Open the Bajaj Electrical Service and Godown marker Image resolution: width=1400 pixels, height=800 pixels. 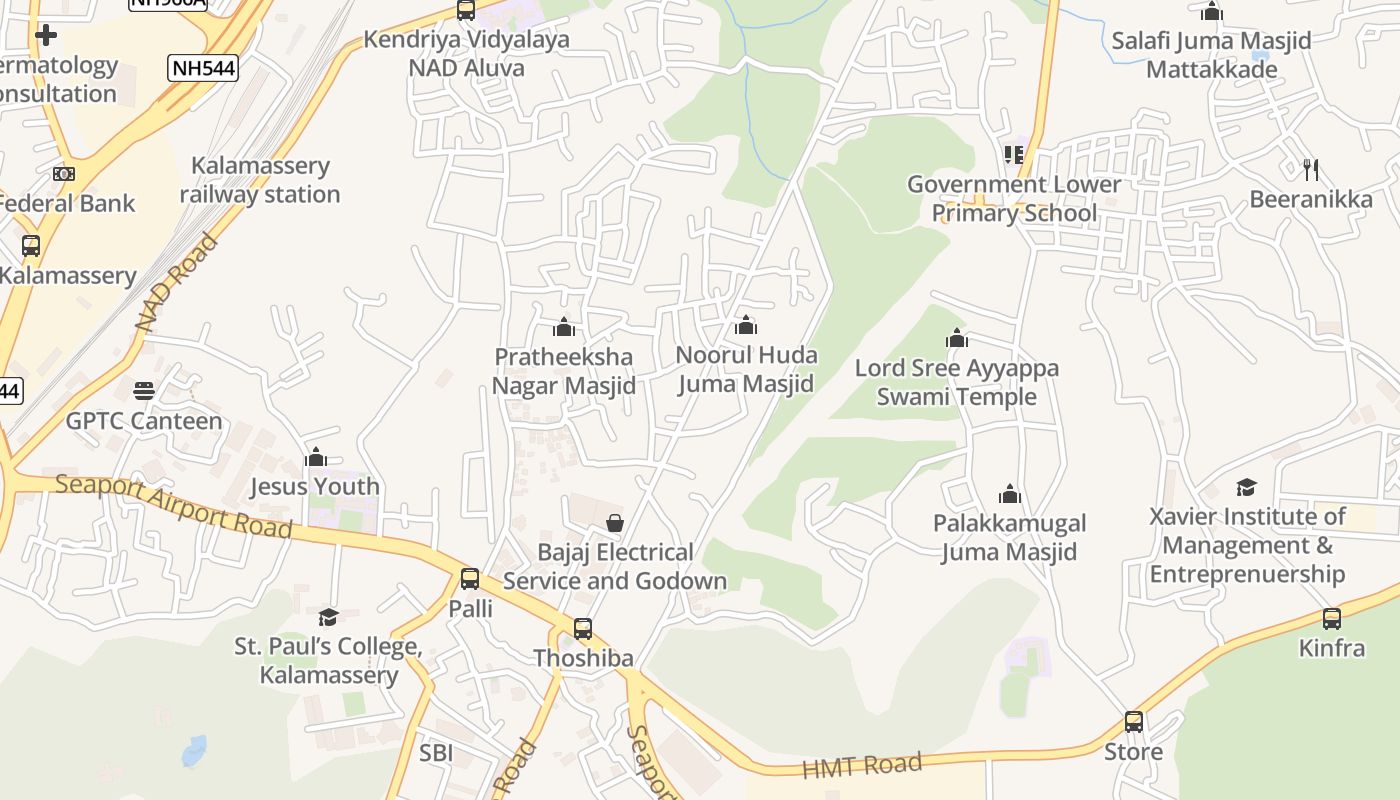(x=615, y=523)
